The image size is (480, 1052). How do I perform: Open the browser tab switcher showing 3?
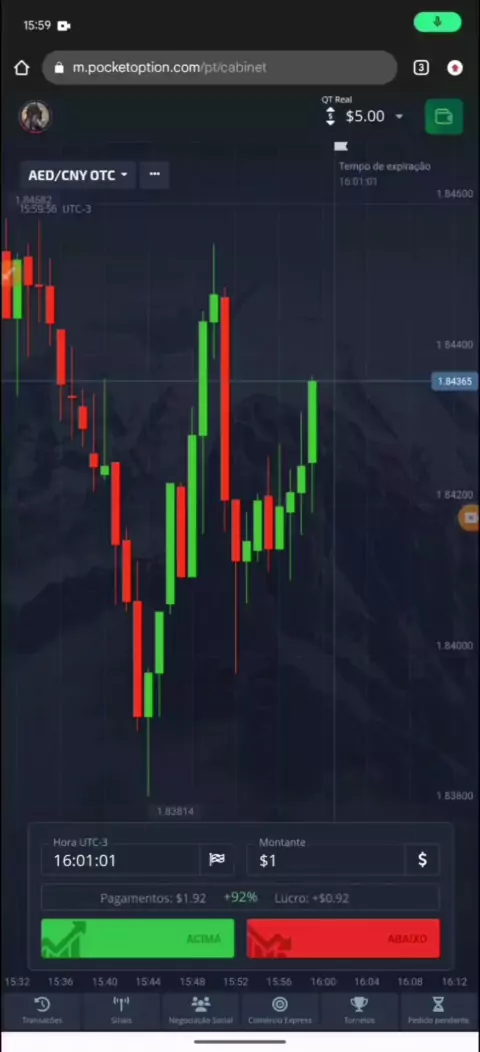pos(421,68)
